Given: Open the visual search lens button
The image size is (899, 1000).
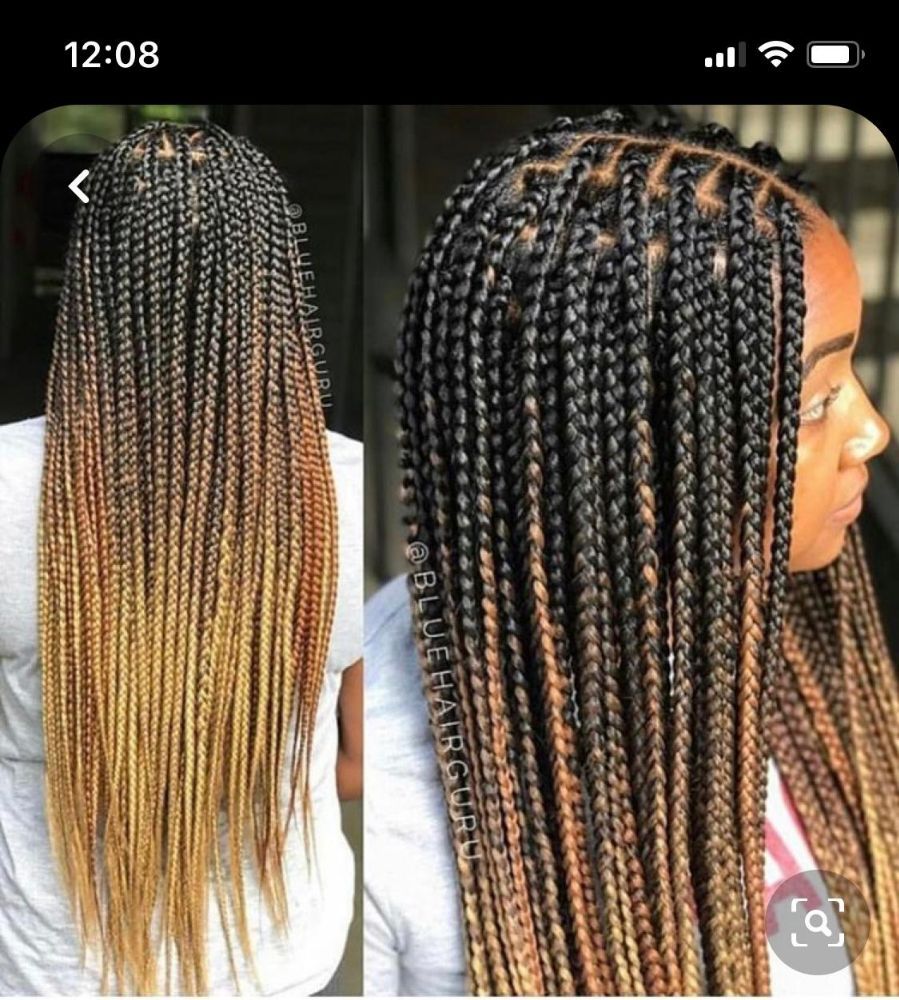Looking at the screenshot, I should point(817,922).
